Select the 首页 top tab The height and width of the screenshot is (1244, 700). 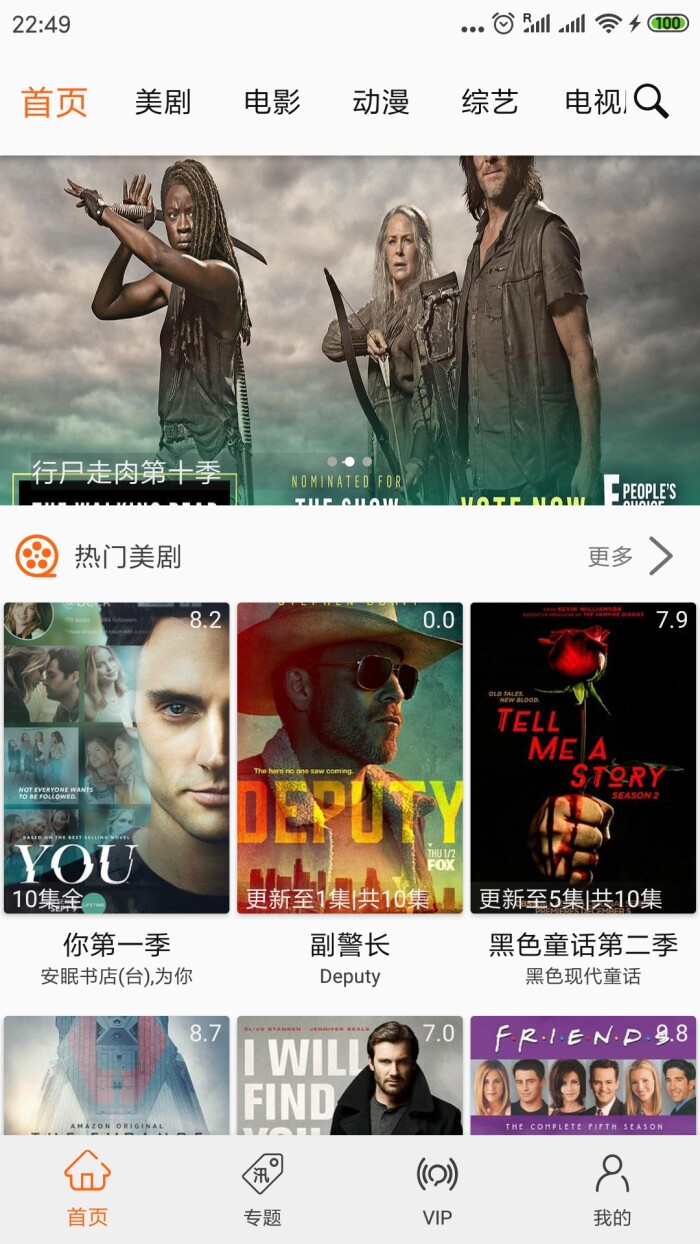55,102
